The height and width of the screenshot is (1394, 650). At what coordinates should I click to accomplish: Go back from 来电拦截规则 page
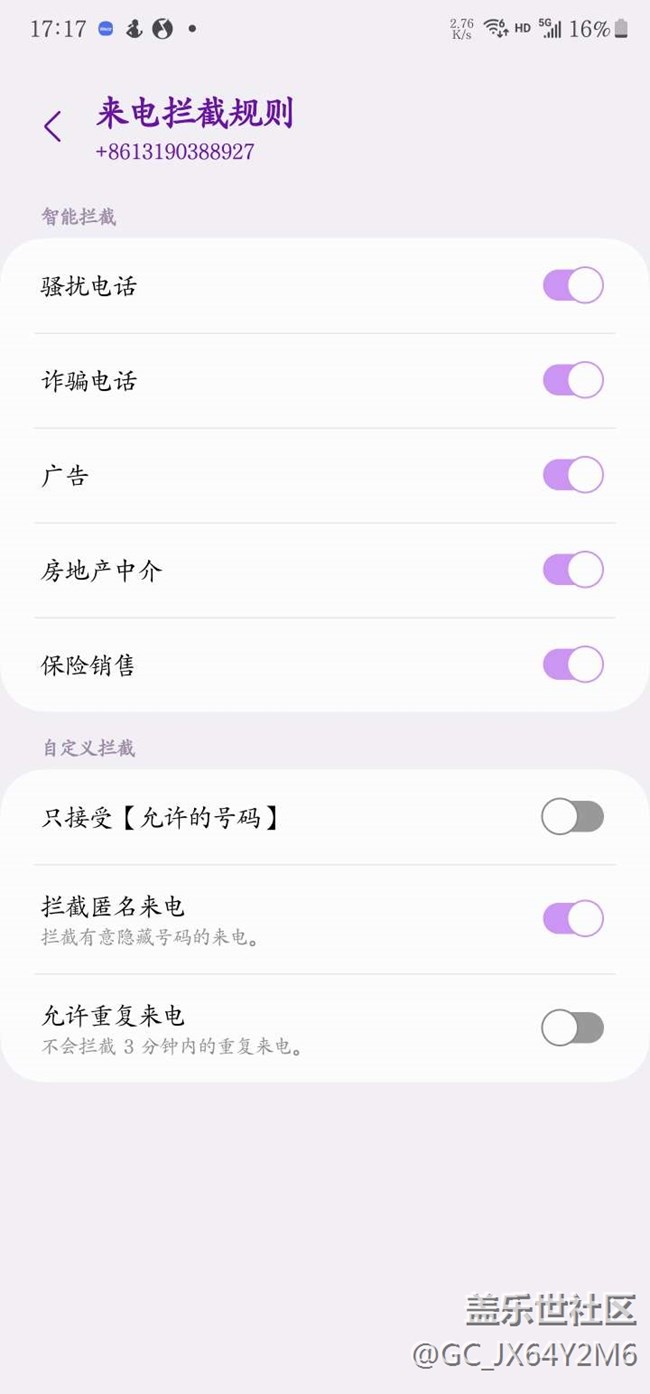coord(53,127)
